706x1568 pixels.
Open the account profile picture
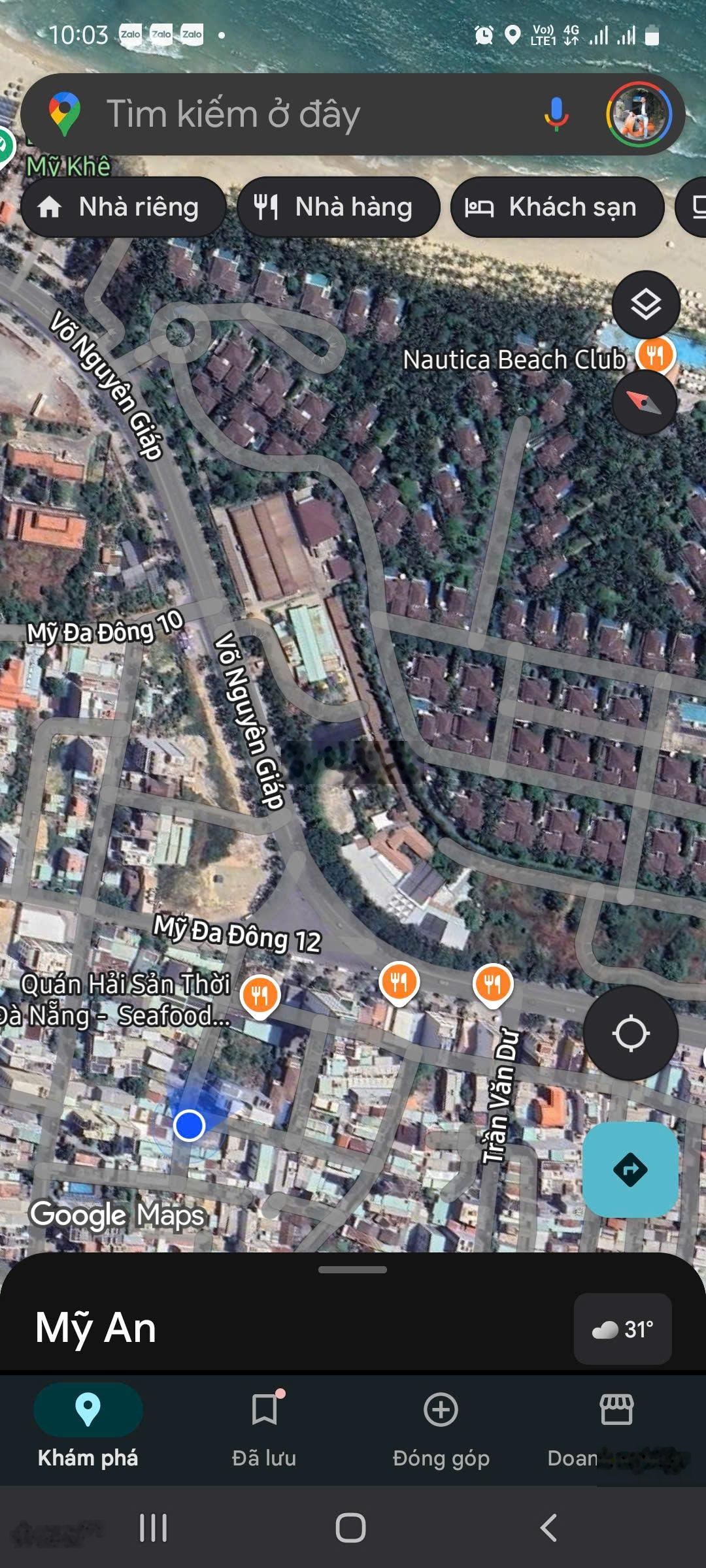tap(639, 115)
